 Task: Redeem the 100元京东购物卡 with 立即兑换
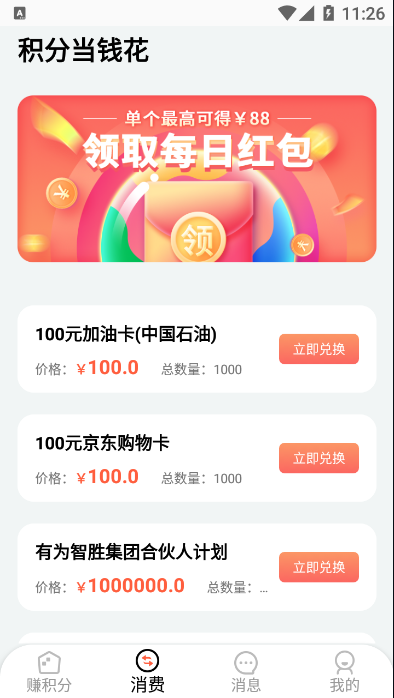(319, 458)
